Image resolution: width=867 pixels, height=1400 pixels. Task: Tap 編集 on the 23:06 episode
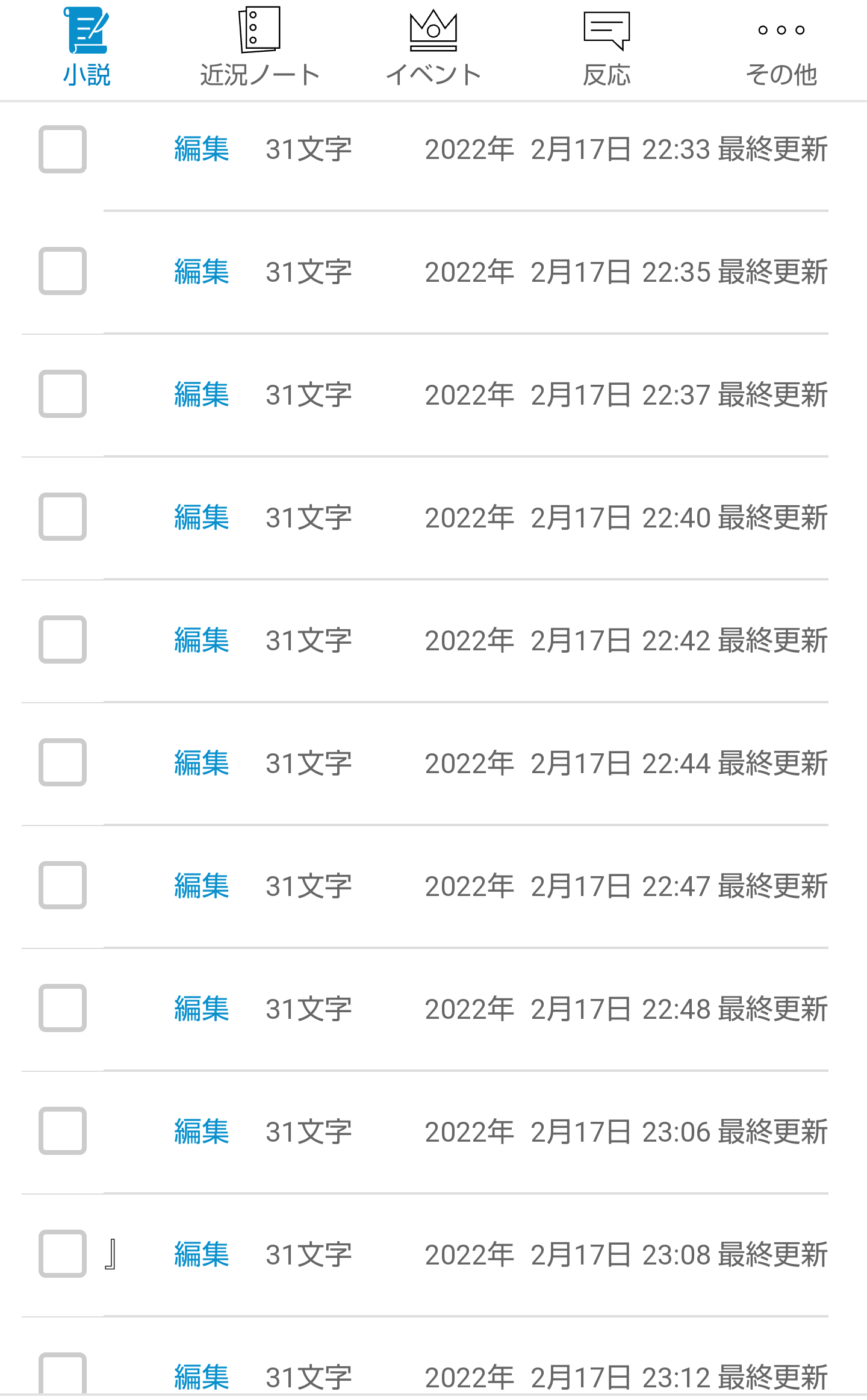(202, 1132)
